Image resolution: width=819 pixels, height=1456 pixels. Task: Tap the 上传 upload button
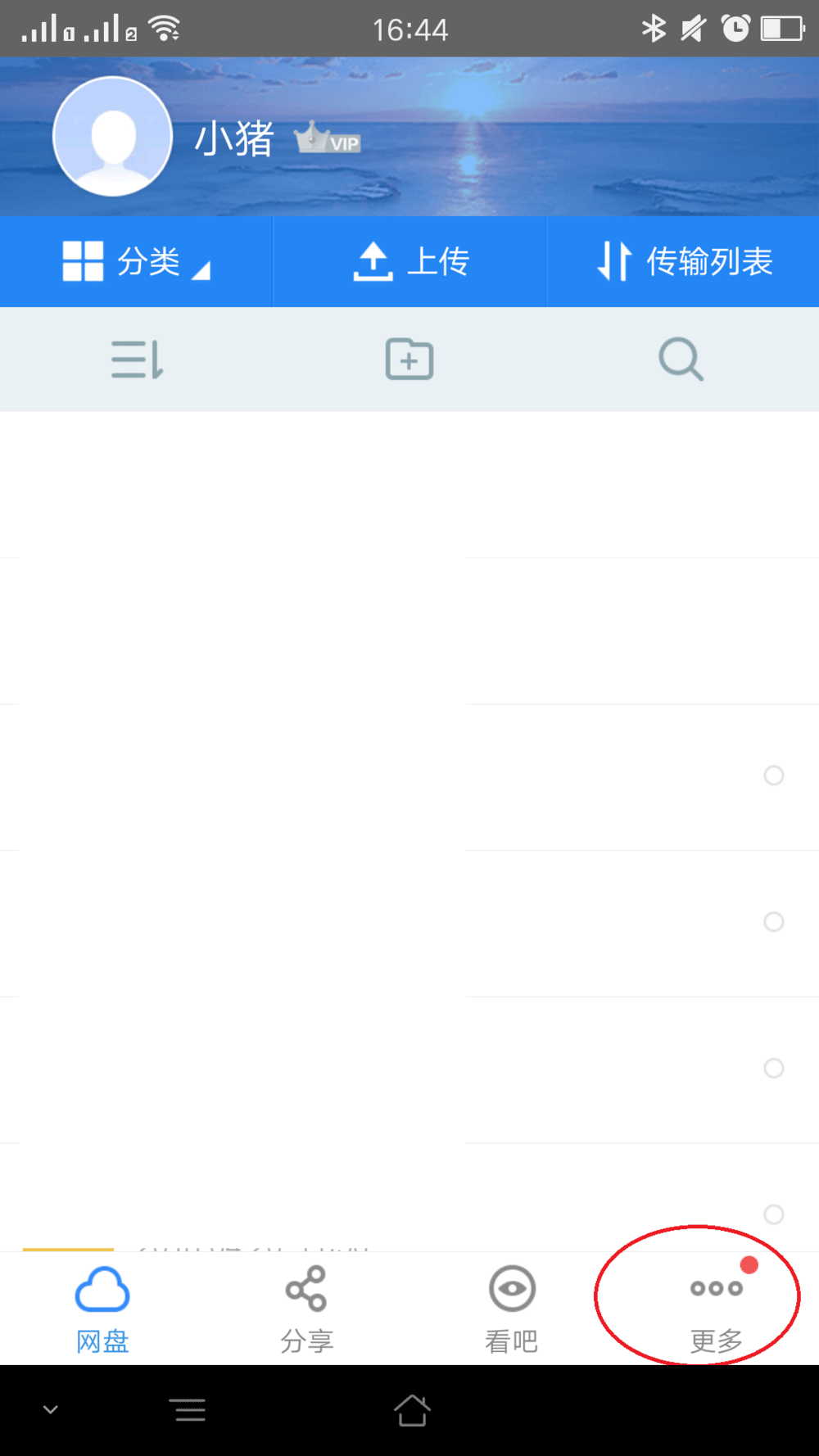coord(409,262)
